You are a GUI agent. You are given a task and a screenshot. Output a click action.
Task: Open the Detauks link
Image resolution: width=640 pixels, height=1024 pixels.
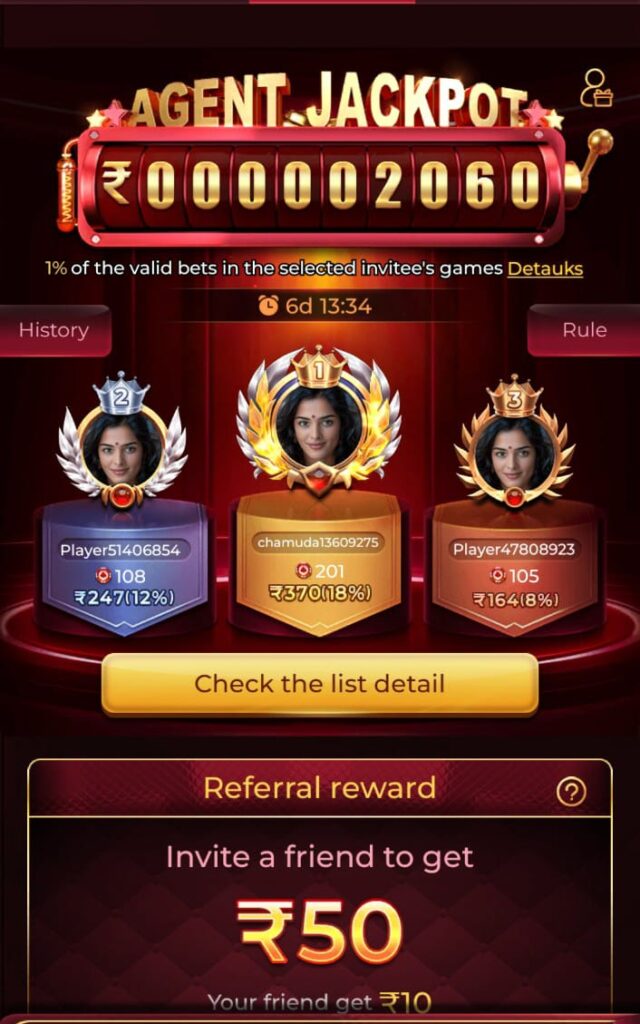point(545,268)
